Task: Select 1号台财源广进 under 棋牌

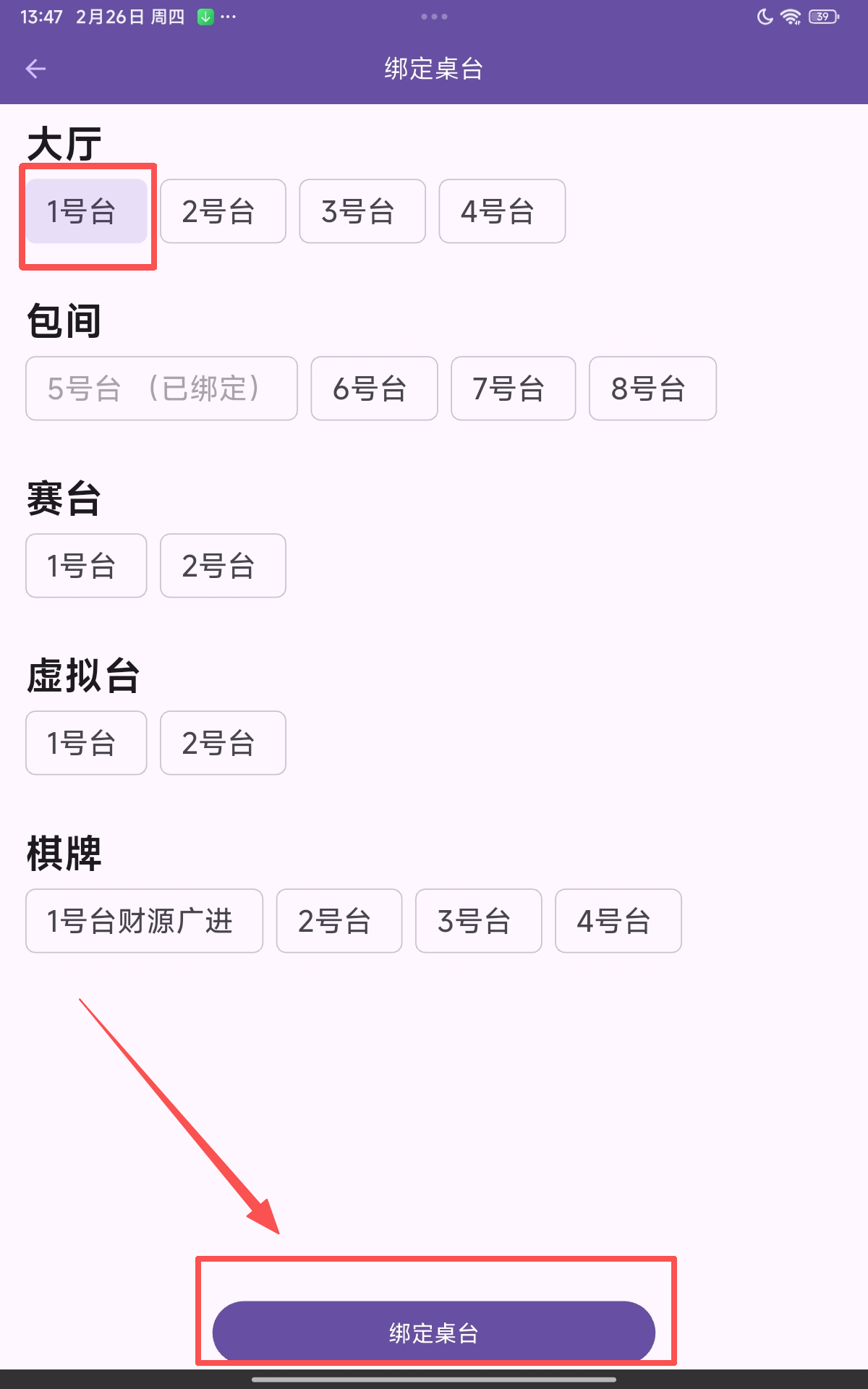Action: point(144,921)
